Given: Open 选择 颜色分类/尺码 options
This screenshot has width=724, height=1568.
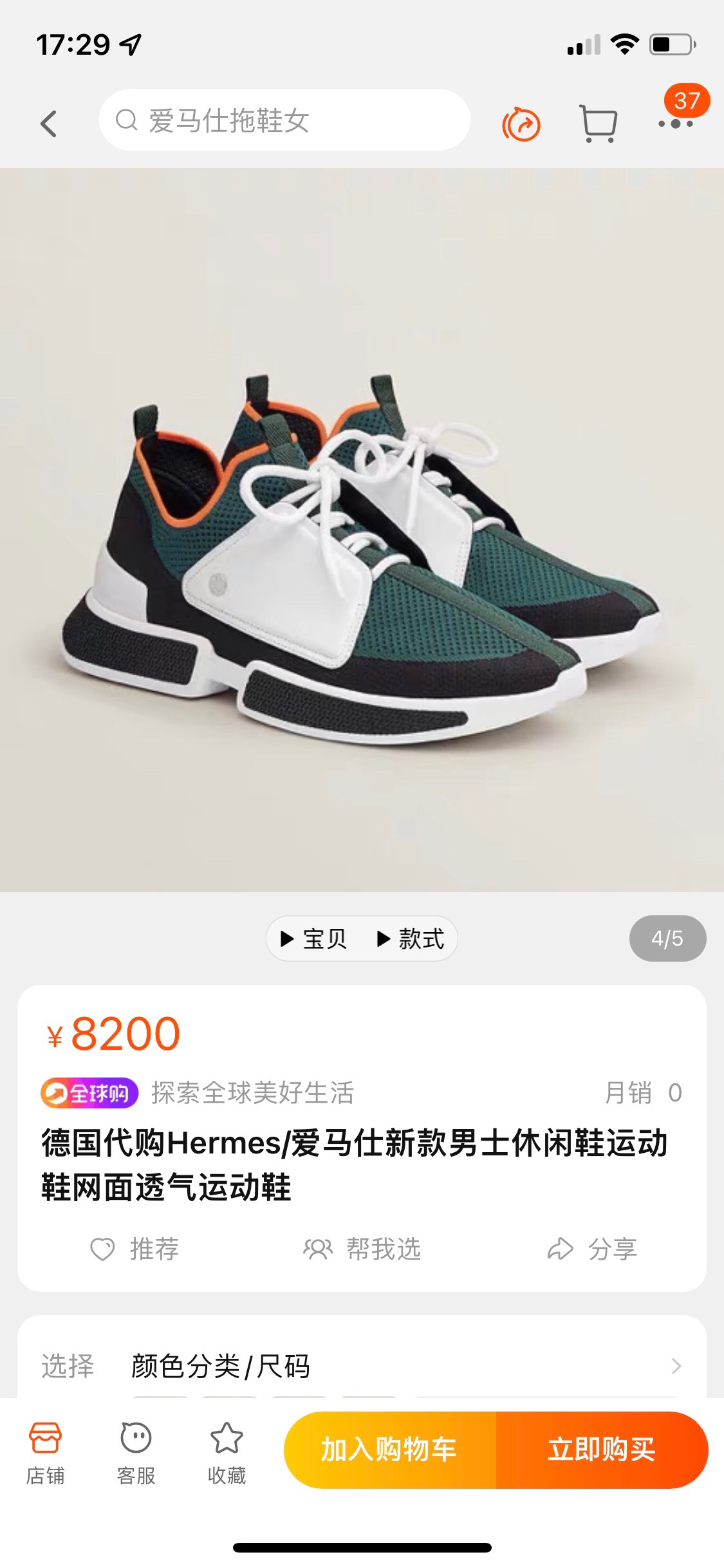Looking at the screenshot, I should point(362,1365).
